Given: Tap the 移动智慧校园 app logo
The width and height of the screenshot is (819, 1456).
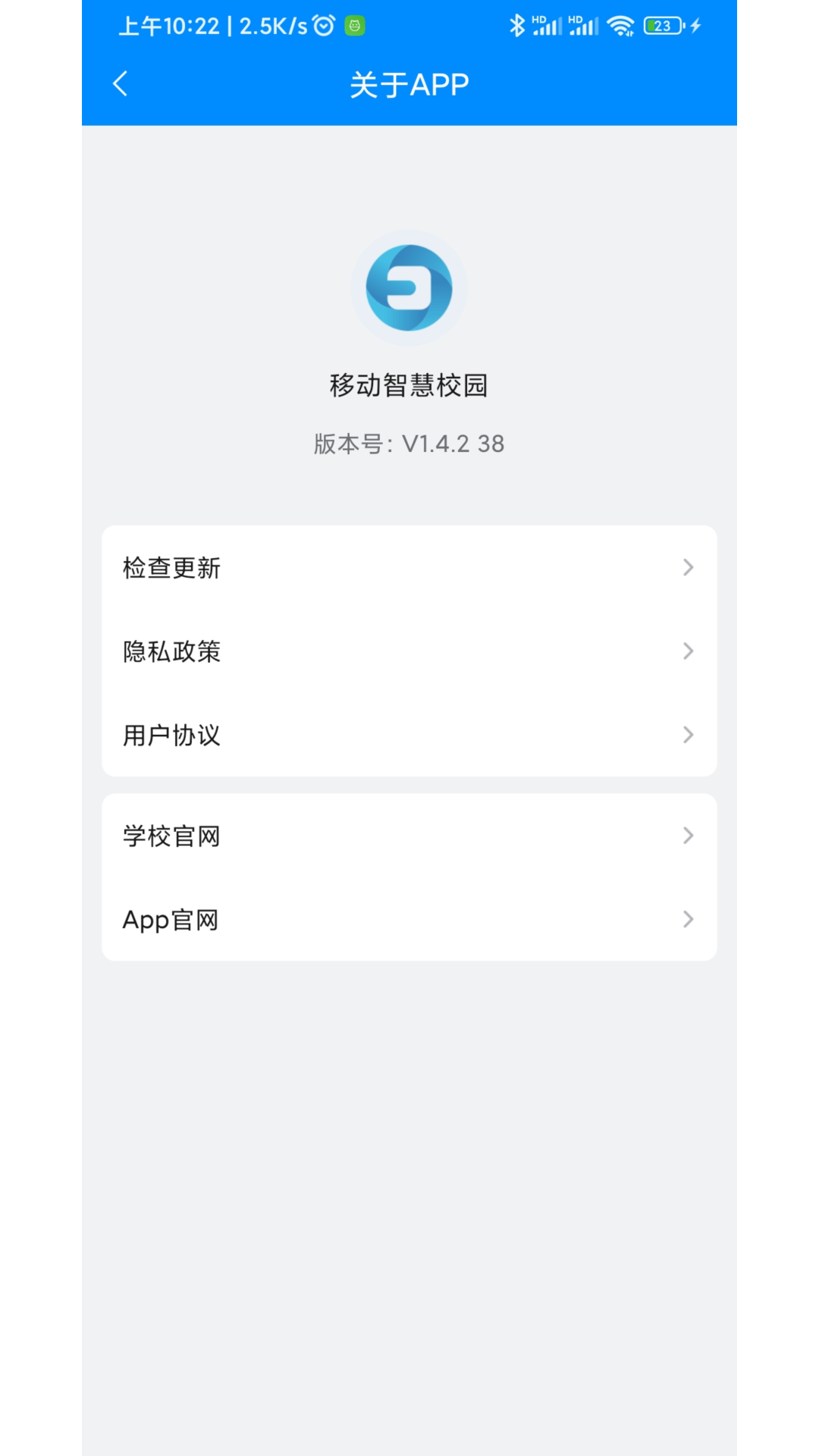Looking at the screenshot, I should (409, 287).
